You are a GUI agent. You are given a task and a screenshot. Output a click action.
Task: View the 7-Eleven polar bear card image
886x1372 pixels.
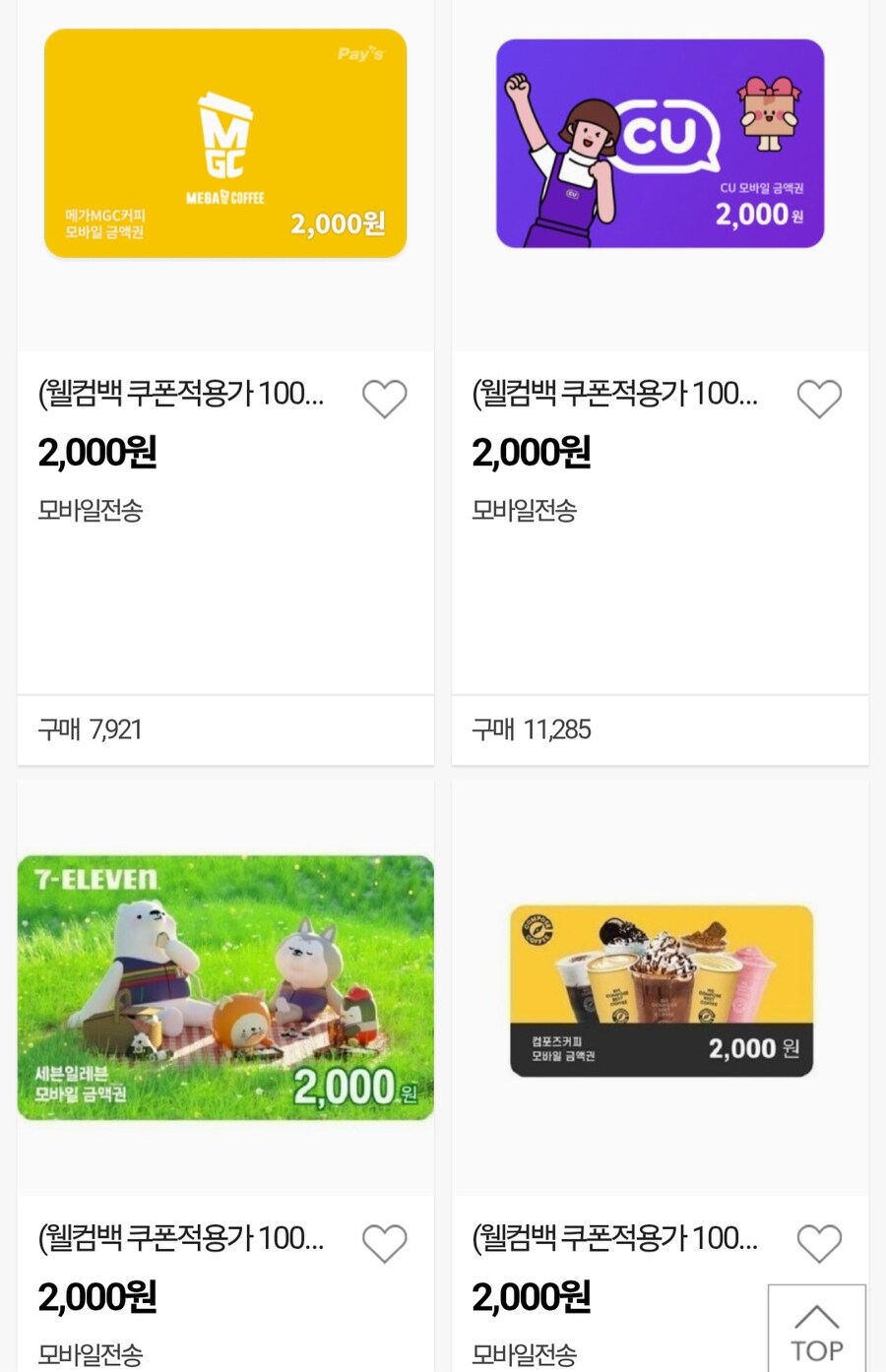click(x=224, y=988)
